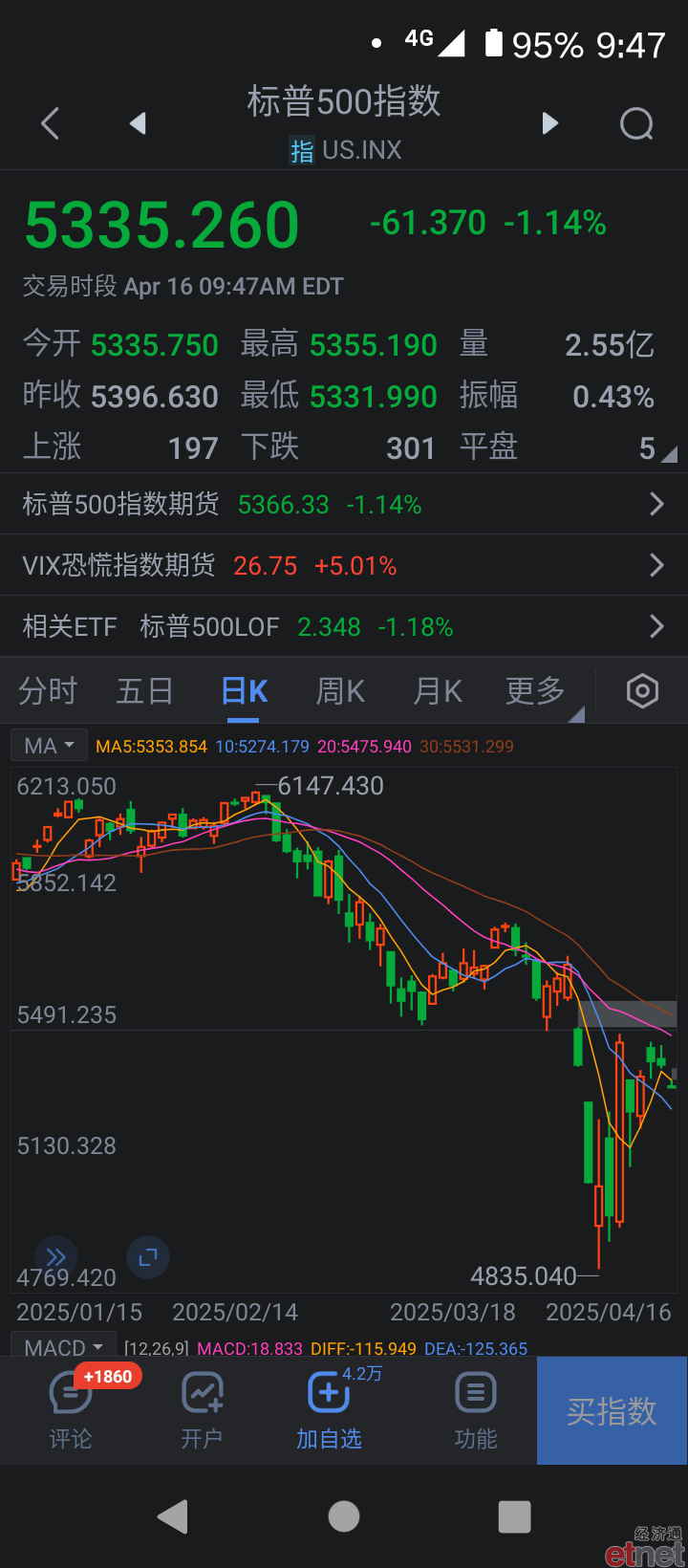Open the search icon
The height and width of the screenshot is (1568, 688).
click(636, 123)
